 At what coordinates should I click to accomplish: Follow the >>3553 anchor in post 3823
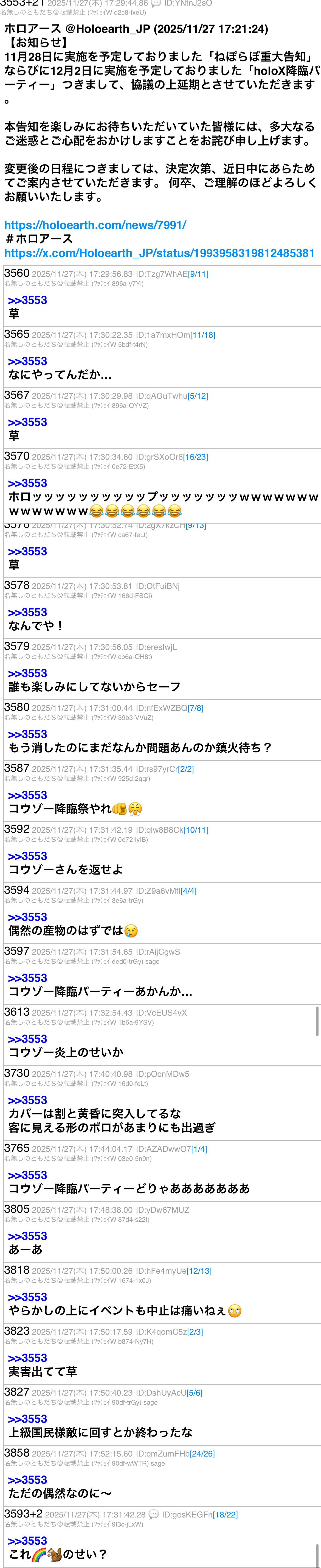[x=27, y=1357]
